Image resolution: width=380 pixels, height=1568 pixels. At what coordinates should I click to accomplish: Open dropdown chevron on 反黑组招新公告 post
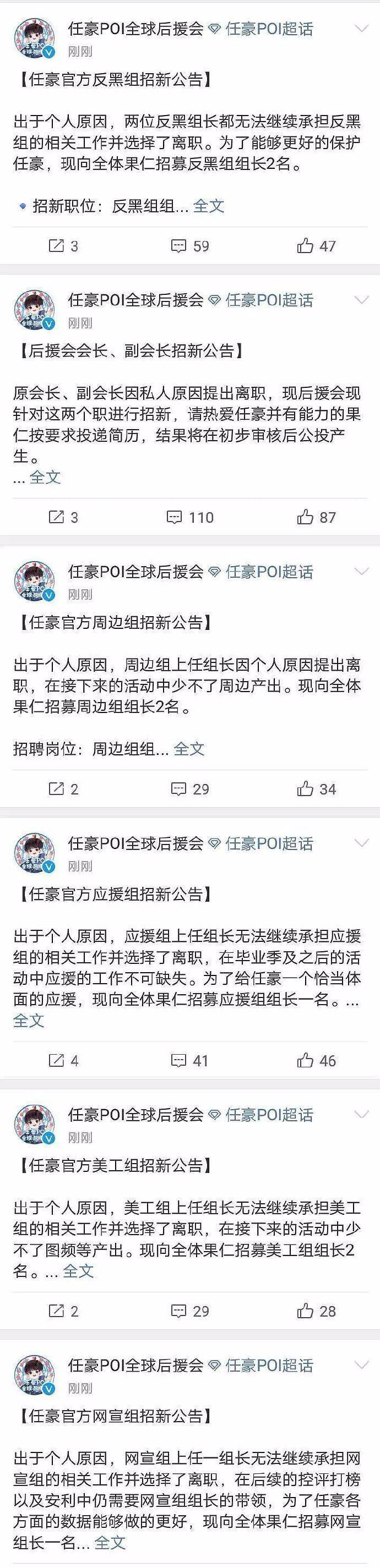coord(361,29)
